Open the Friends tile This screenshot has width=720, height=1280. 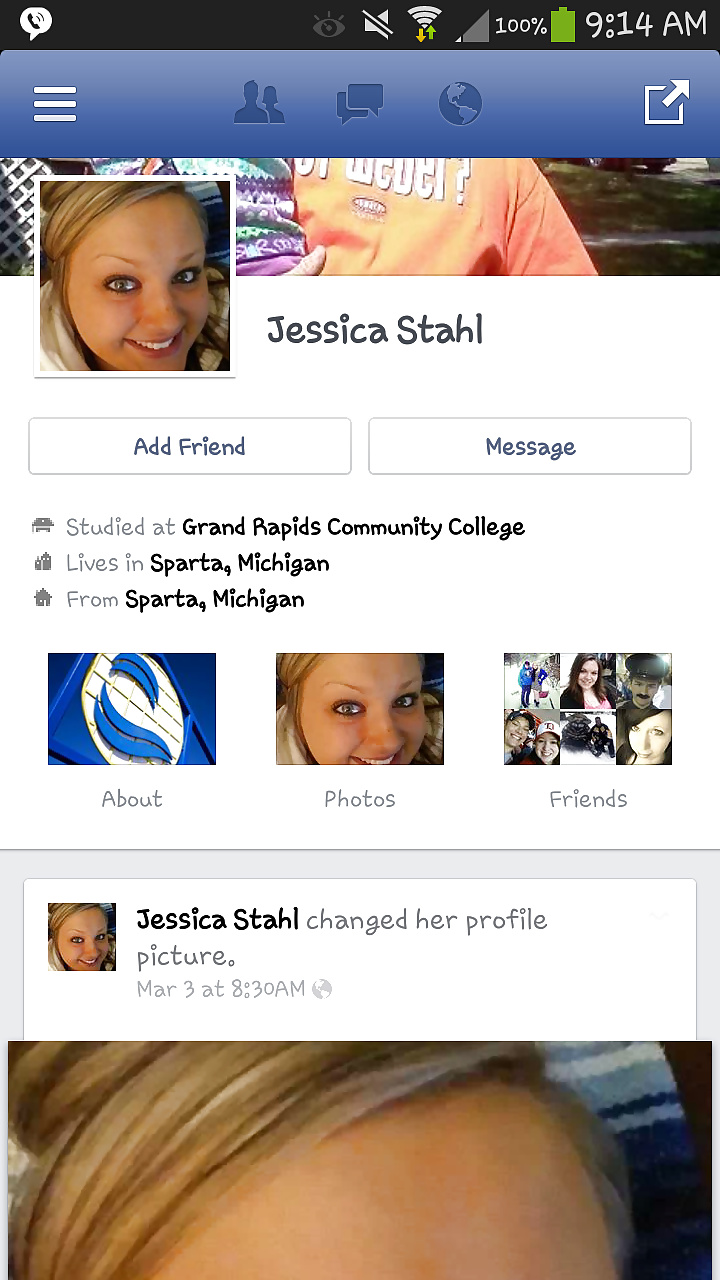[588, 709]
